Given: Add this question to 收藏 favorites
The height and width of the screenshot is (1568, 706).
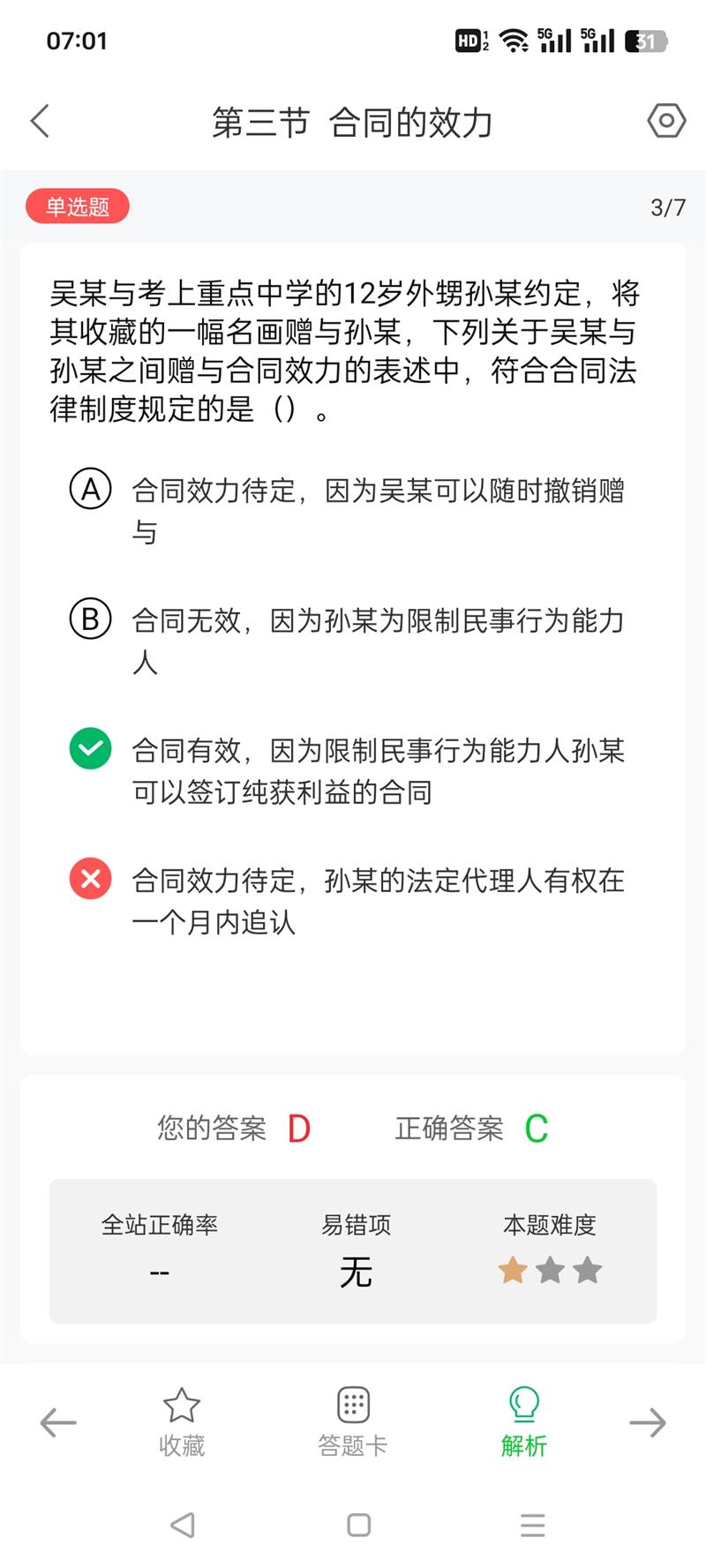Looking at the screenshot, I should [x=181, y=1422].
